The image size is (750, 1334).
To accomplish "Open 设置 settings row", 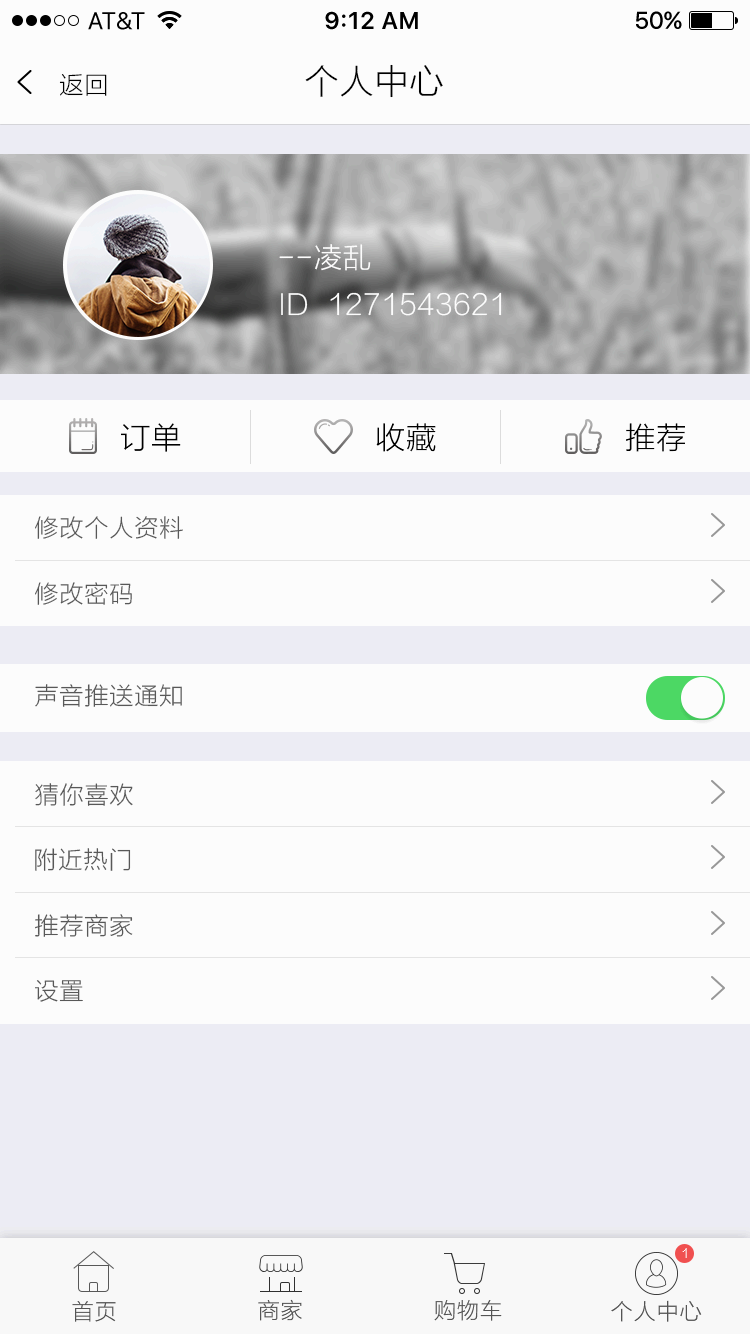I will click(x=375, y=990).
